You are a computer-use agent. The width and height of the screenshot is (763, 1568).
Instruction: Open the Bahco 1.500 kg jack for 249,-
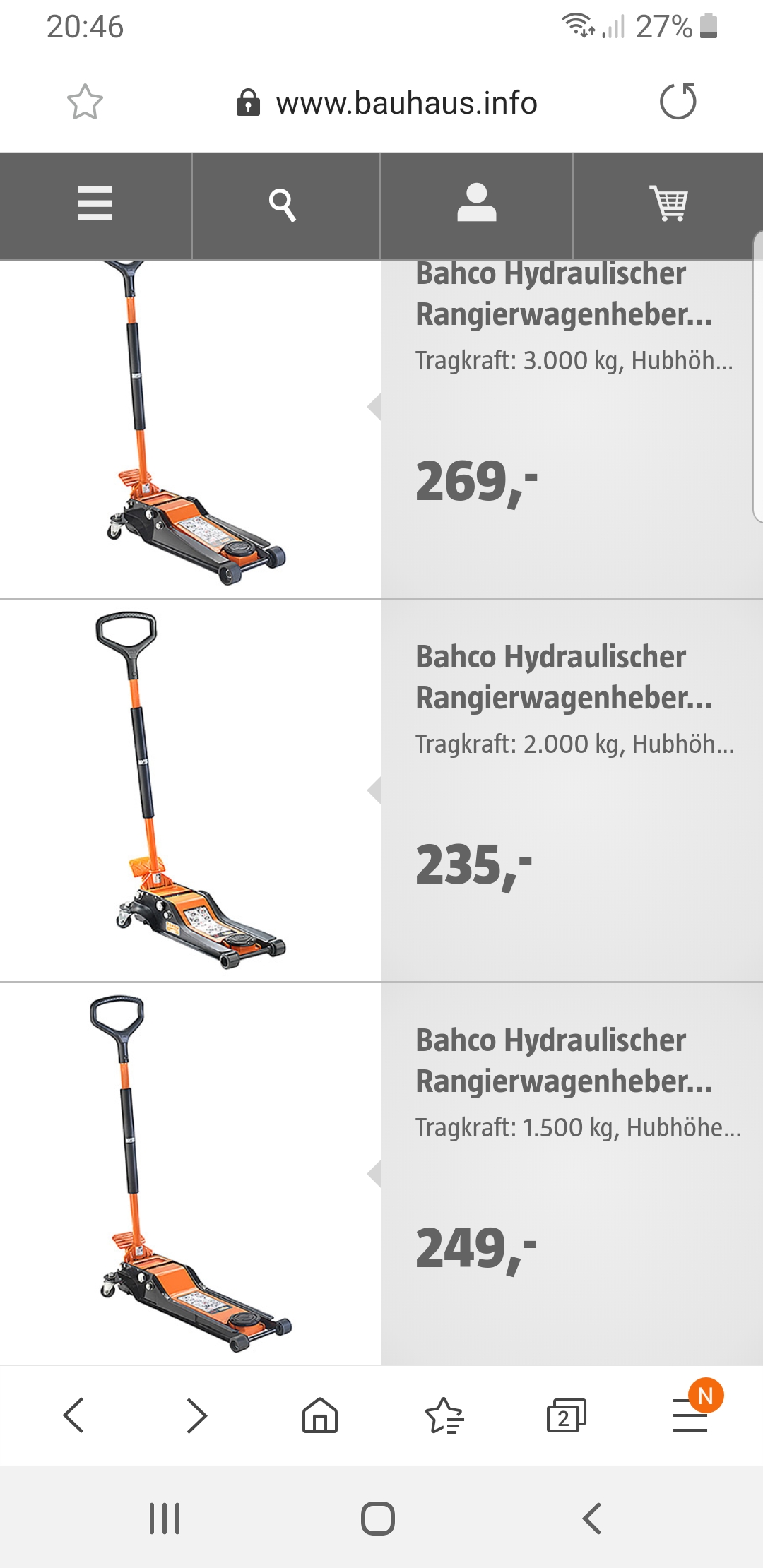click(x=381, y=1174)
